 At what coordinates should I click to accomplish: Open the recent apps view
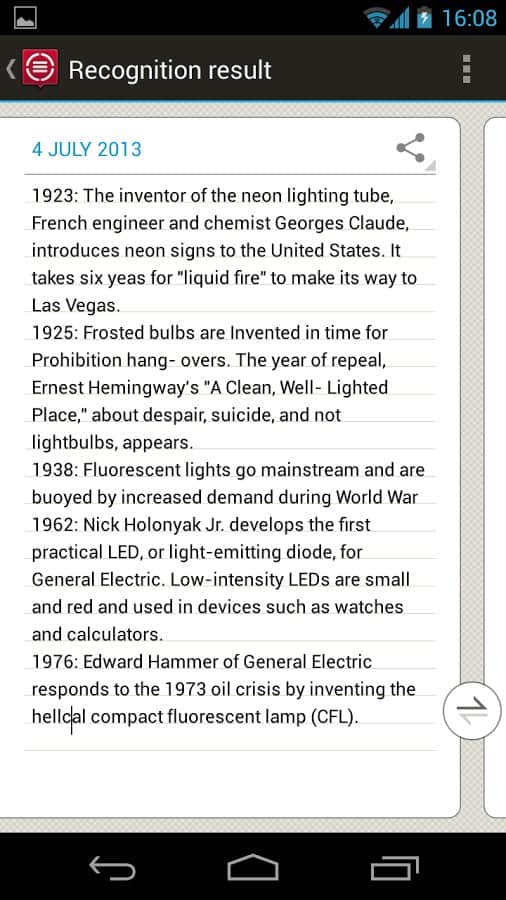[394, 867]
